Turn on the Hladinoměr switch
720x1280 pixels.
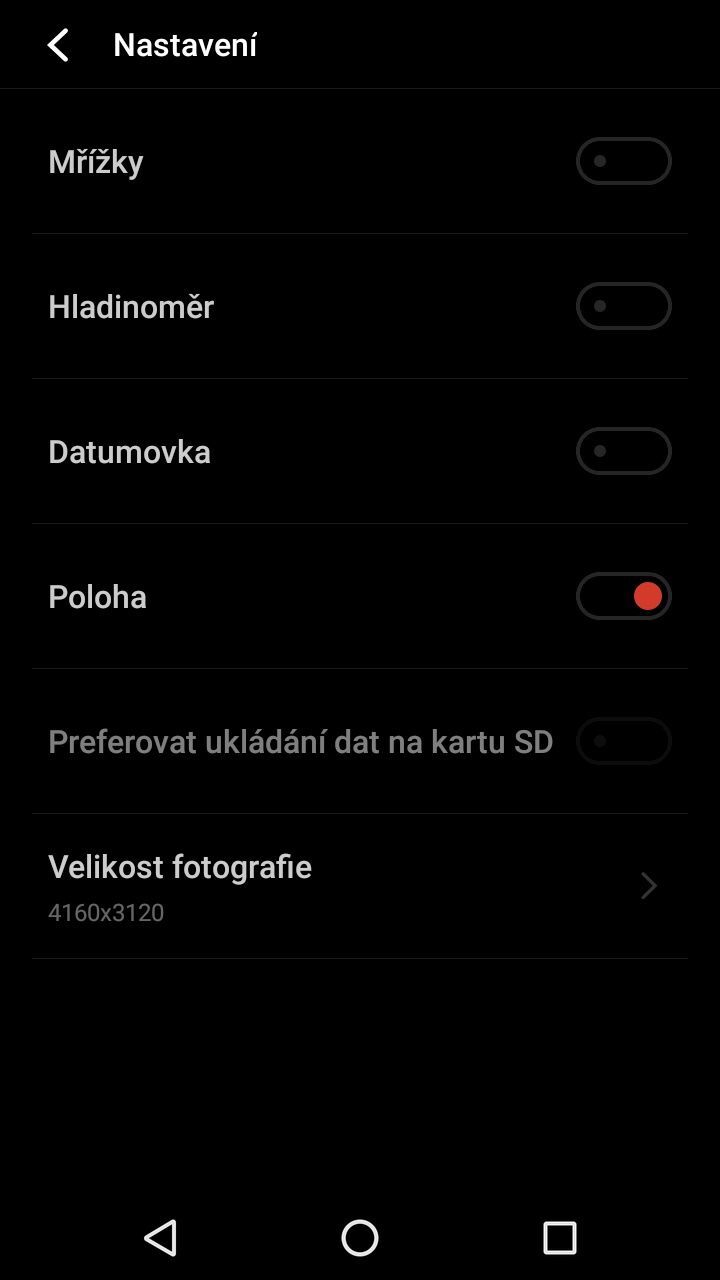pos(622,306)
